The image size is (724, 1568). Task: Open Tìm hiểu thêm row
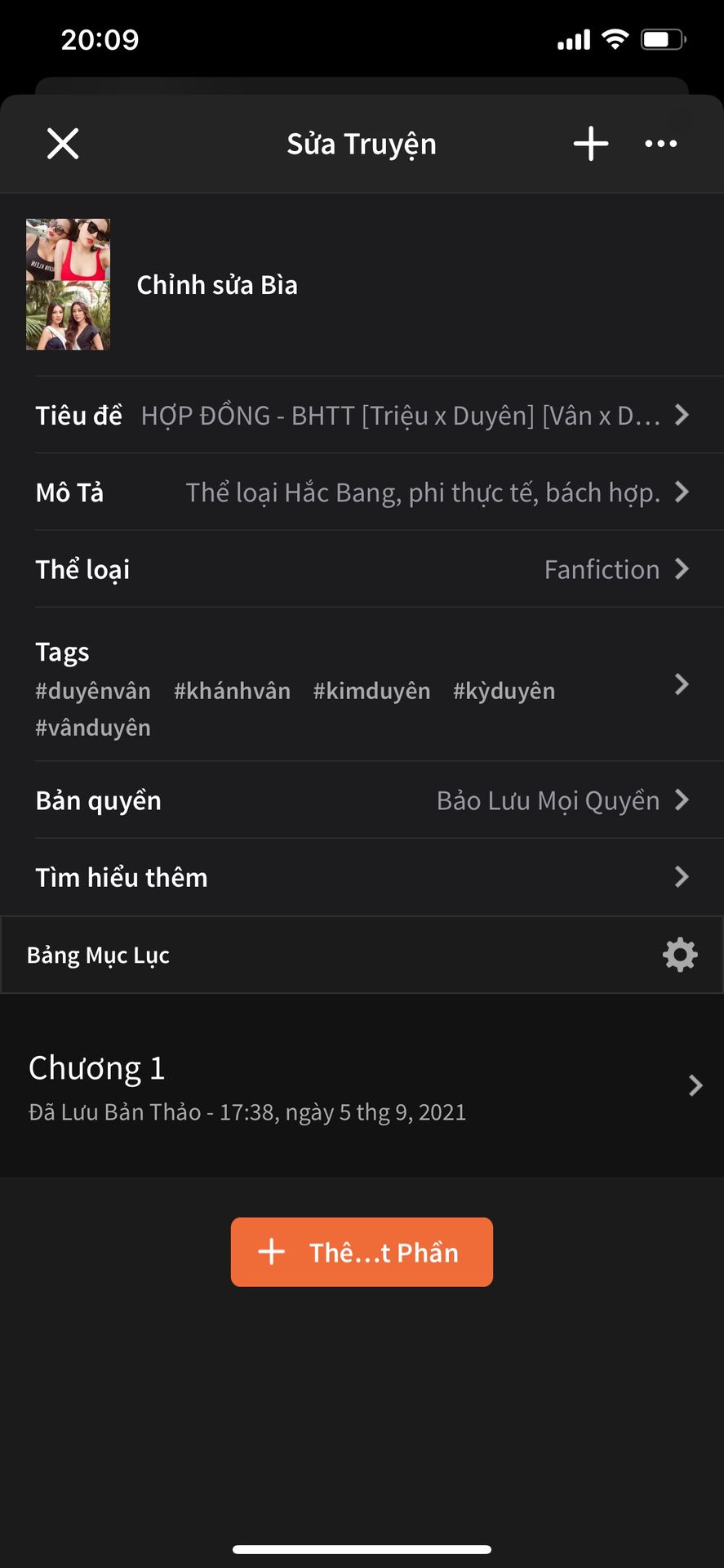tap(362, 877)
